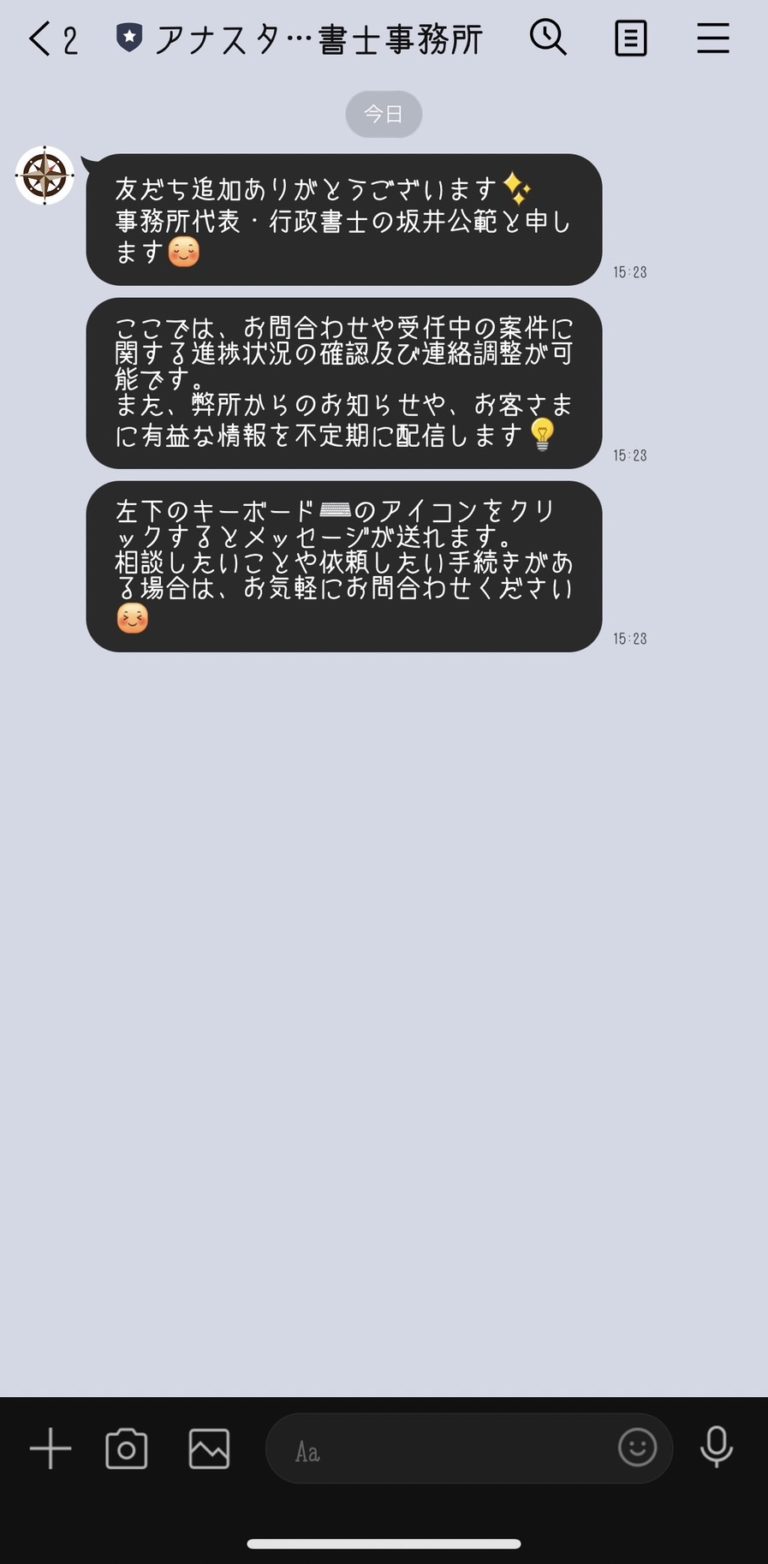Open the photo gallery icon
768x1564 pixels.
point(208,1448)
